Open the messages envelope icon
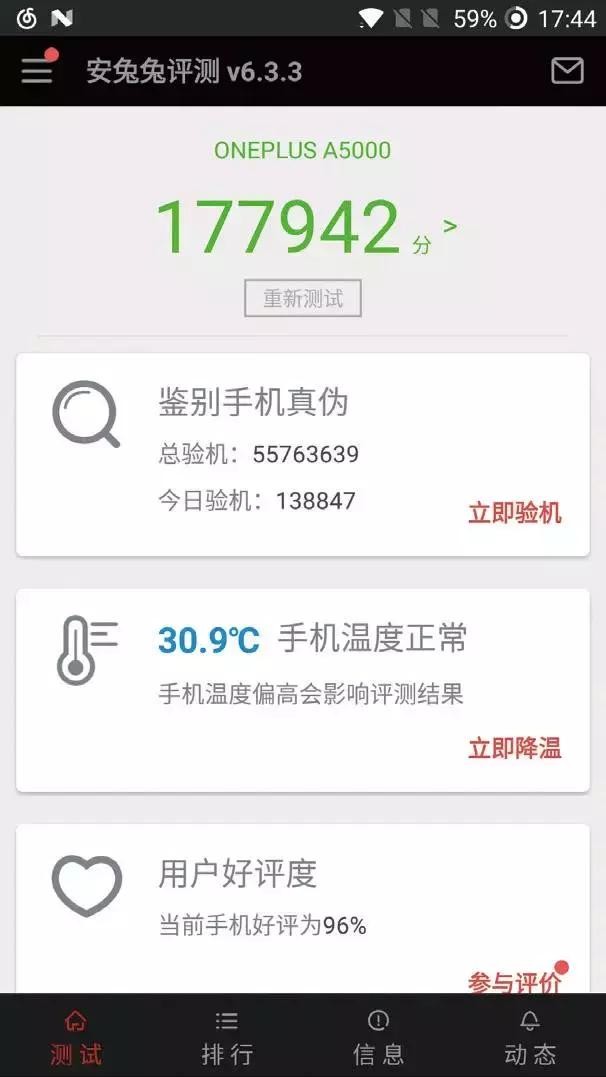Image resolution: width=606 pixels, height=1077 pixels. click(x=567, y=70)
